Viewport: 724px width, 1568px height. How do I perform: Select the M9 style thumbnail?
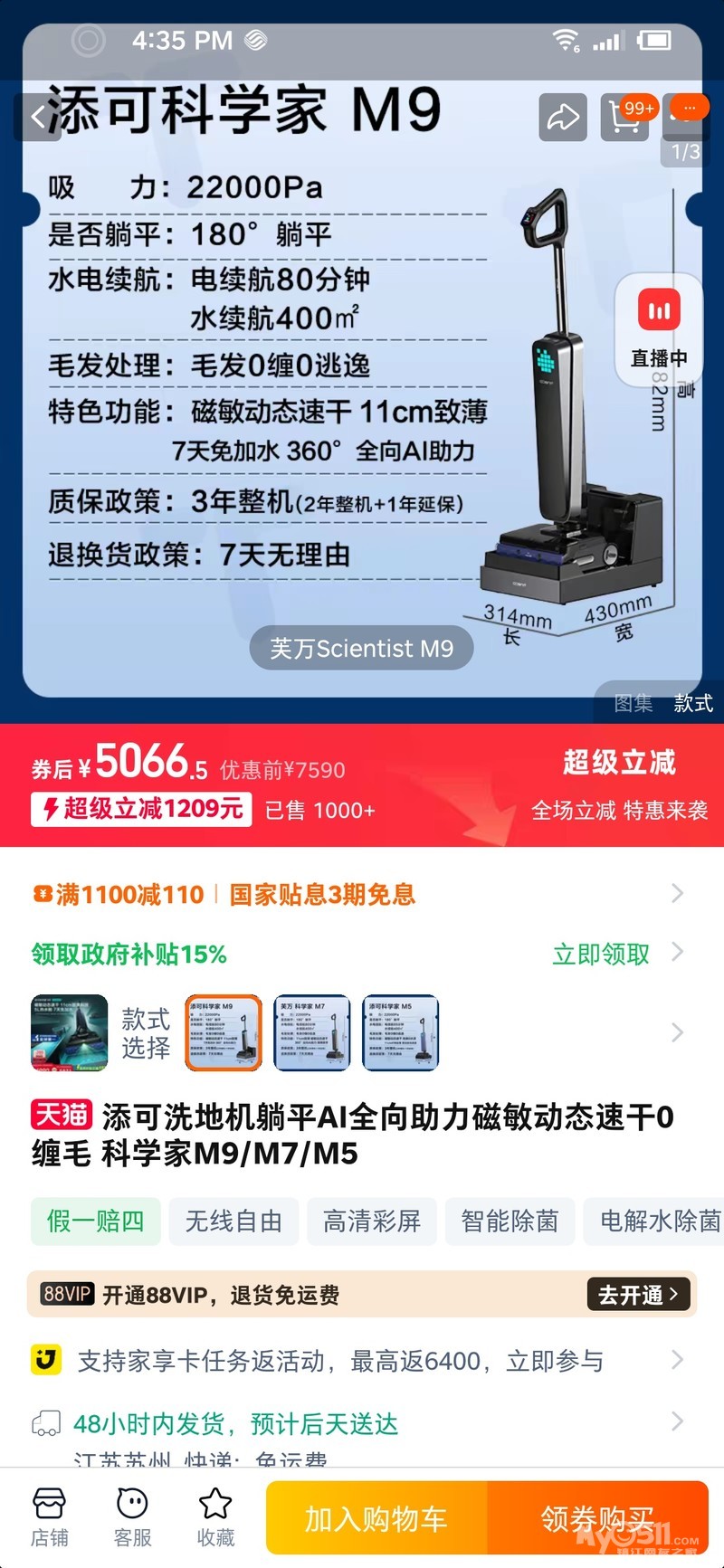click(224, 1032)
